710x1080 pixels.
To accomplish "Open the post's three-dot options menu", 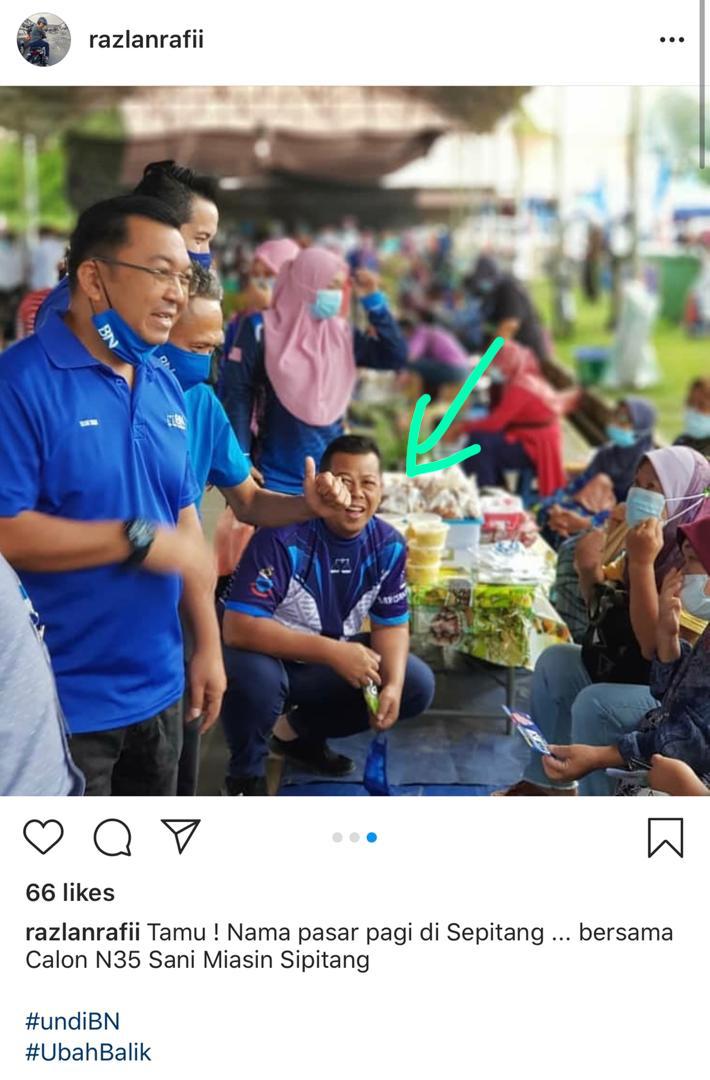I will tap(671, 40).
